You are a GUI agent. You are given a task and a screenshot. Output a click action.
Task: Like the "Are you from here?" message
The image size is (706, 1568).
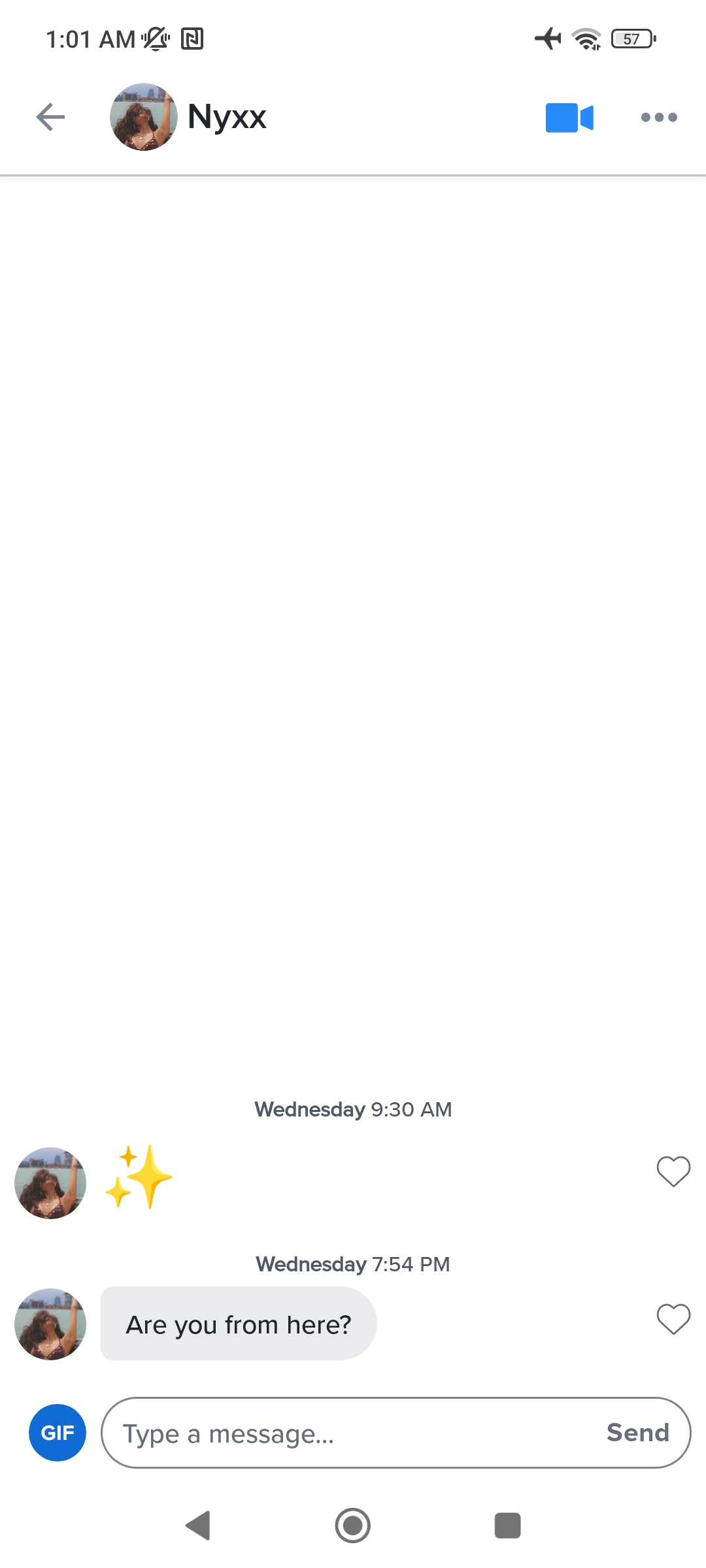pos(673,1318)
